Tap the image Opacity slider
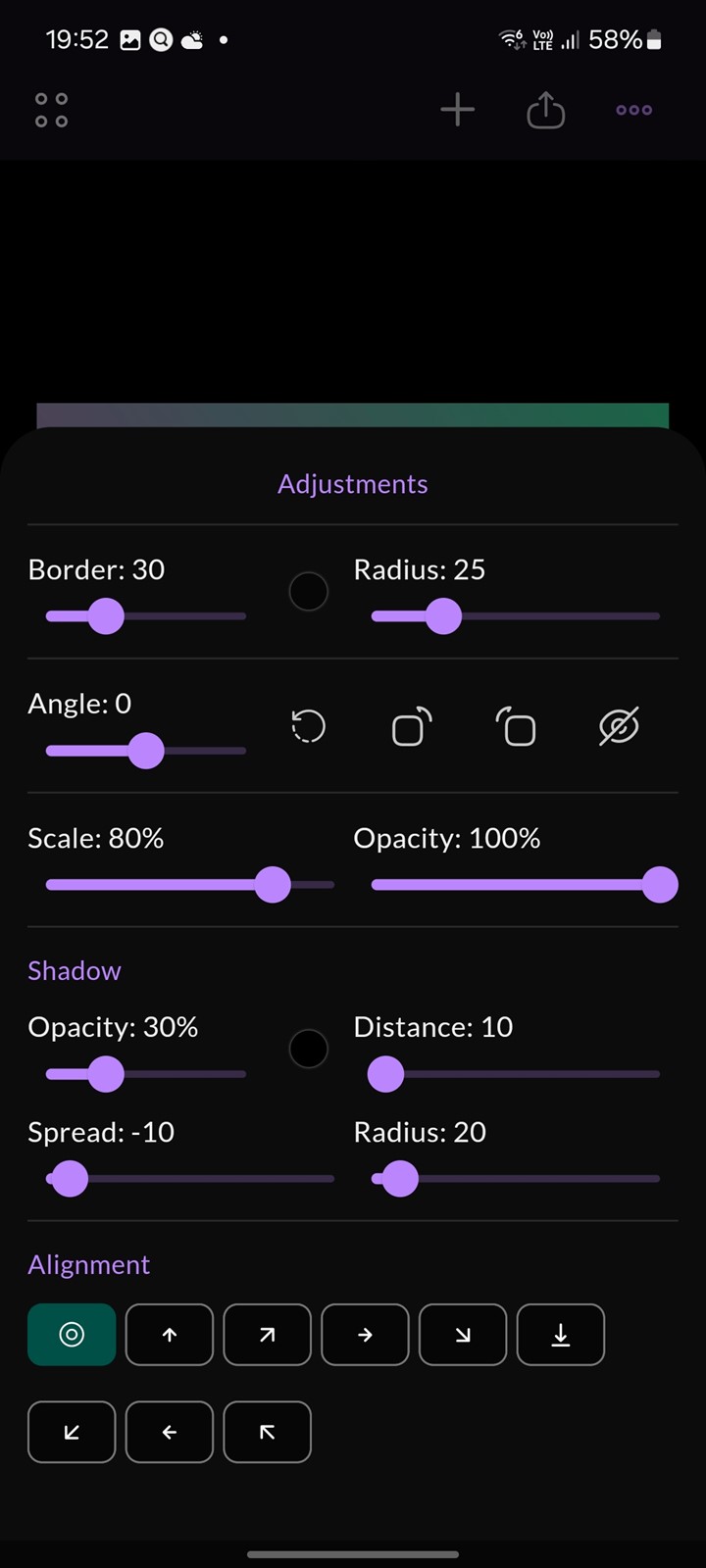This screenshot has width=706, height=1568. tap(515, 885)
